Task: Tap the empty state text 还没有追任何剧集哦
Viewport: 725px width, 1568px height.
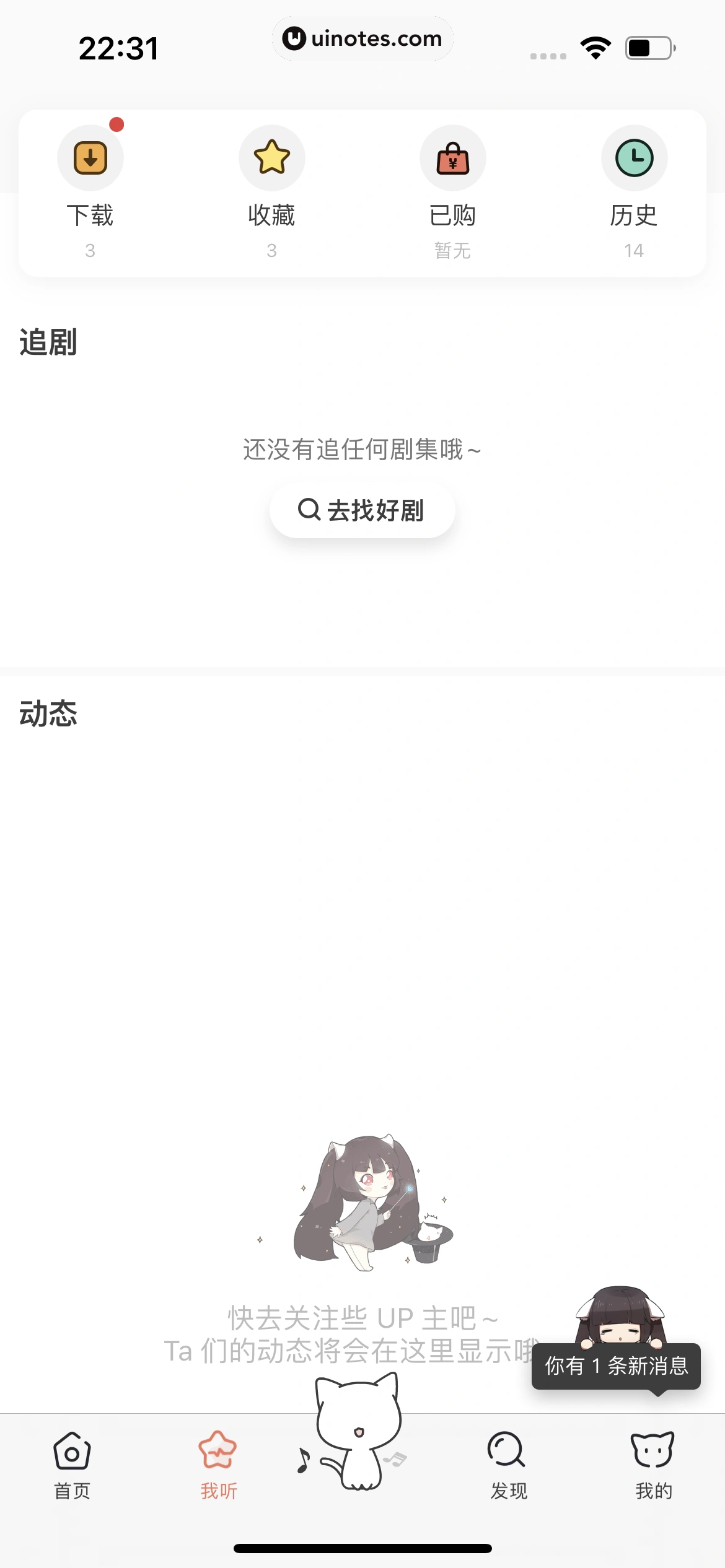Action: pyautogui.click(x=362, y=450)
